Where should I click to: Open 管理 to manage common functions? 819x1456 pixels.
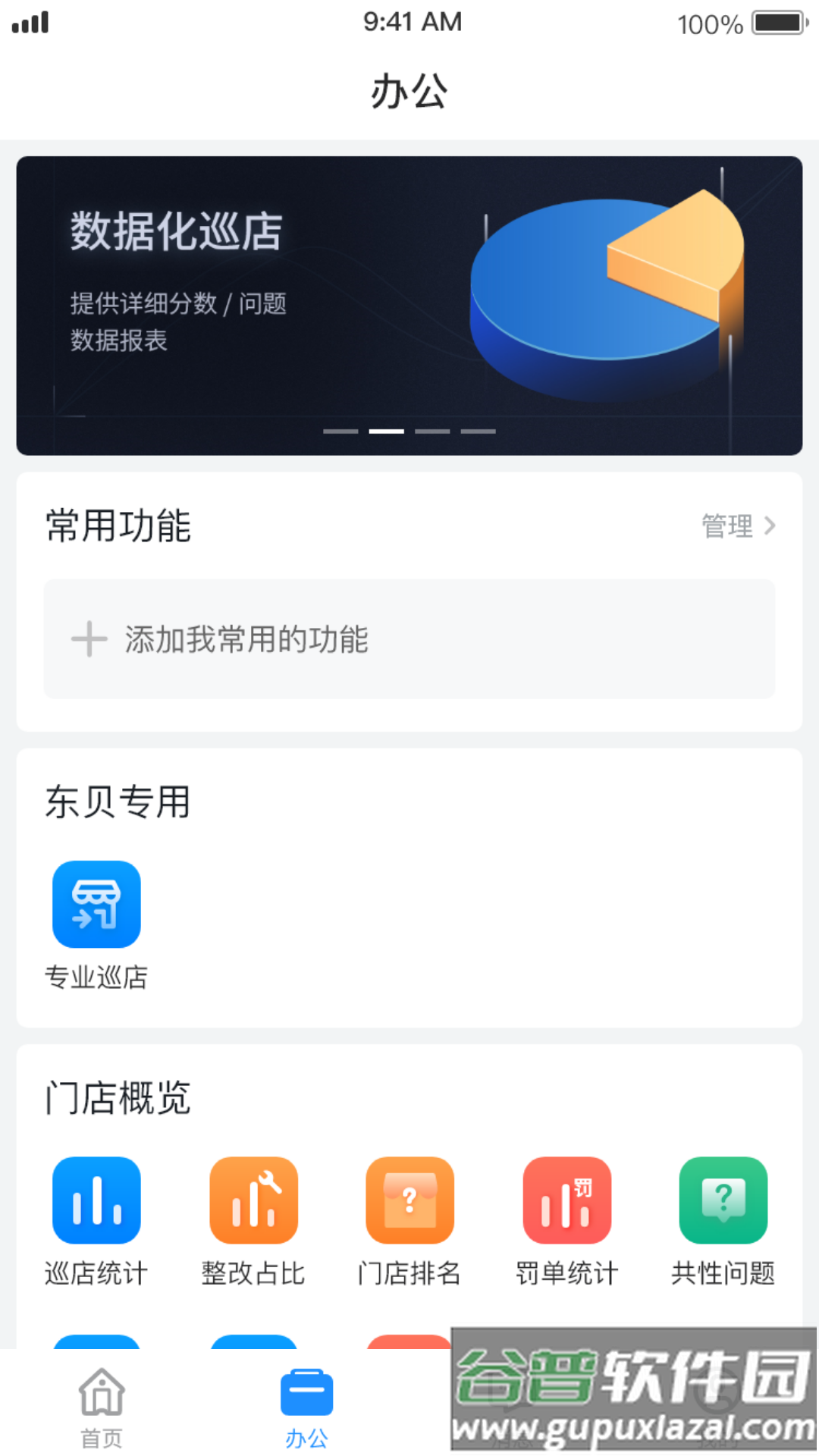[x=726, y=526]
